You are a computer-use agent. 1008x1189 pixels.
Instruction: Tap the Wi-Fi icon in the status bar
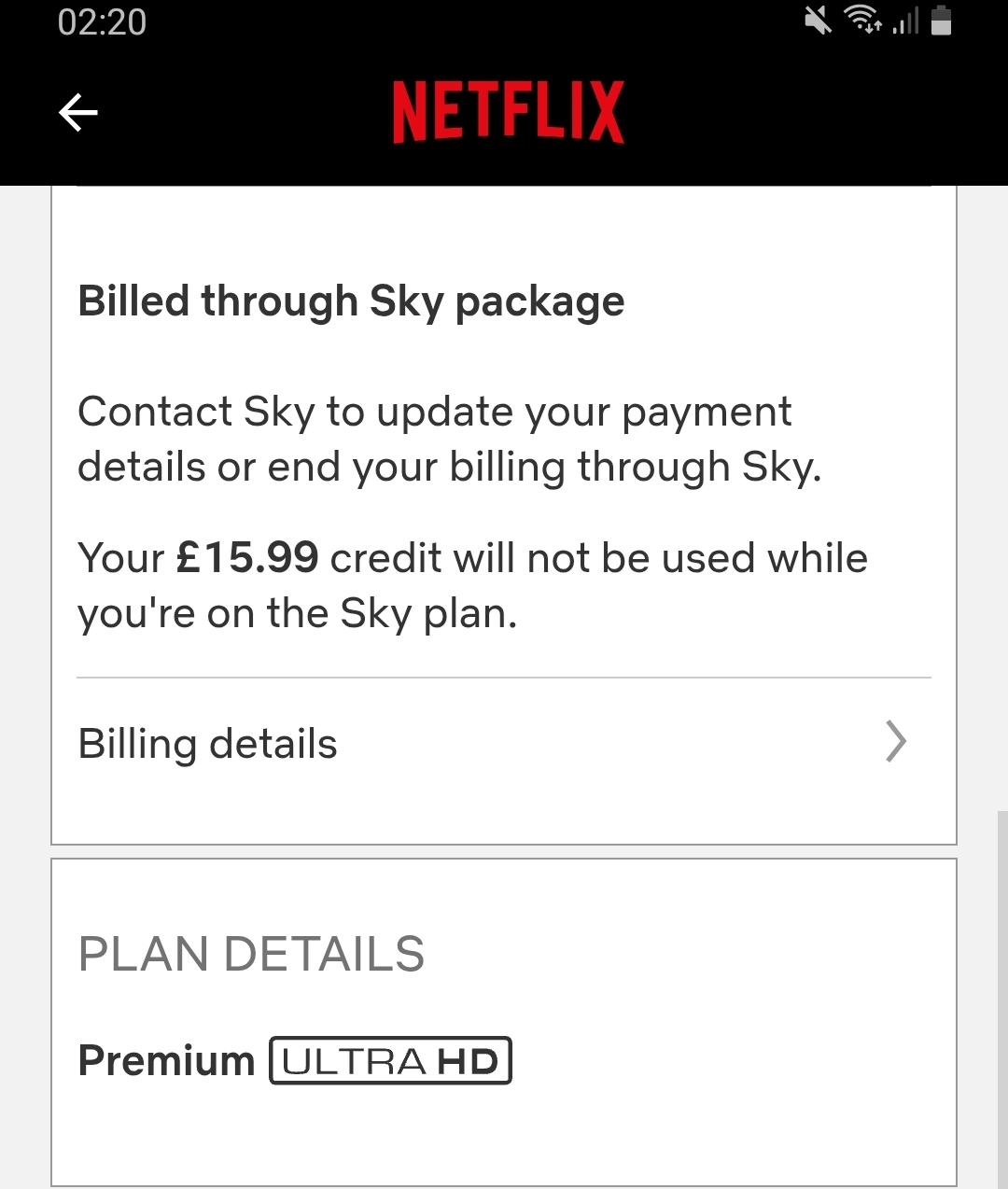(863, 23)
